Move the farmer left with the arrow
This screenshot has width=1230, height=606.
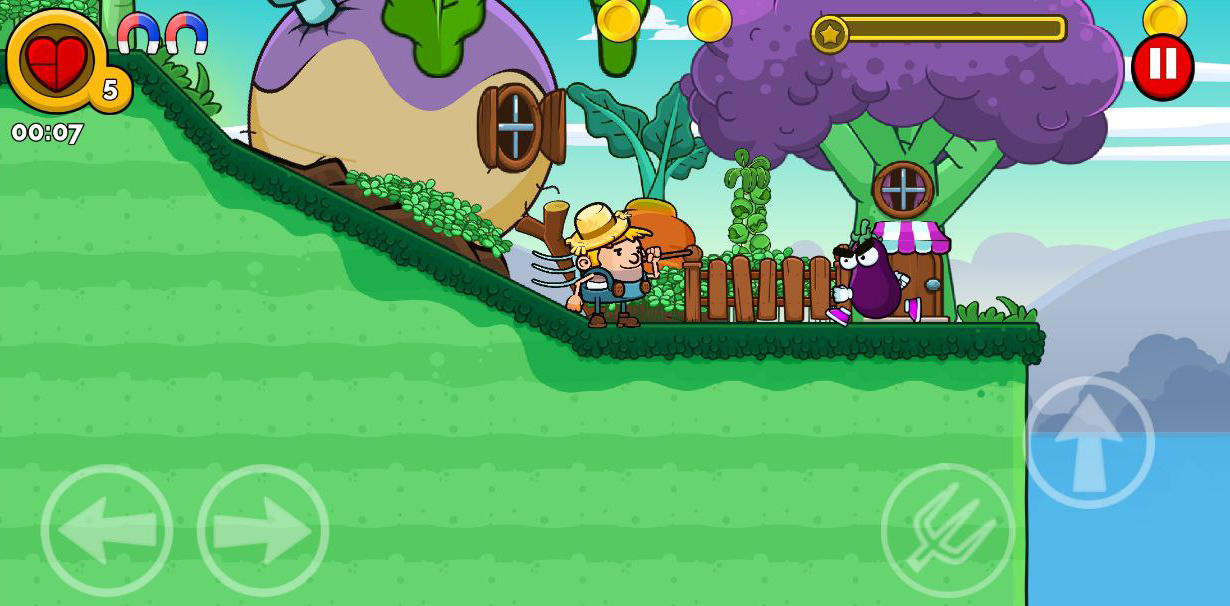point(107,530)
